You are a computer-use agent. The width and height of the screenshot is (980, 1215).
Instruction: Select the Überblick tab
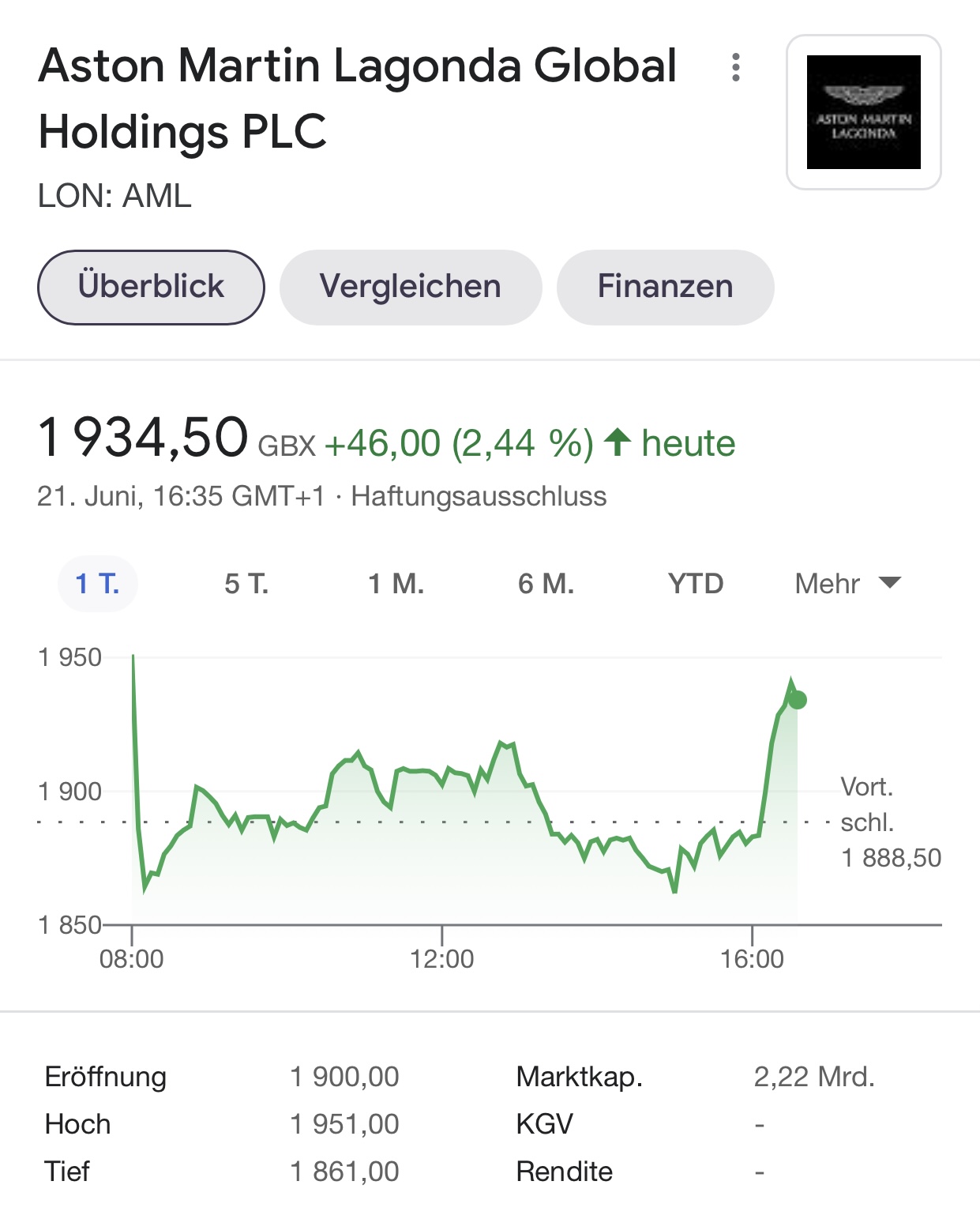151,287
